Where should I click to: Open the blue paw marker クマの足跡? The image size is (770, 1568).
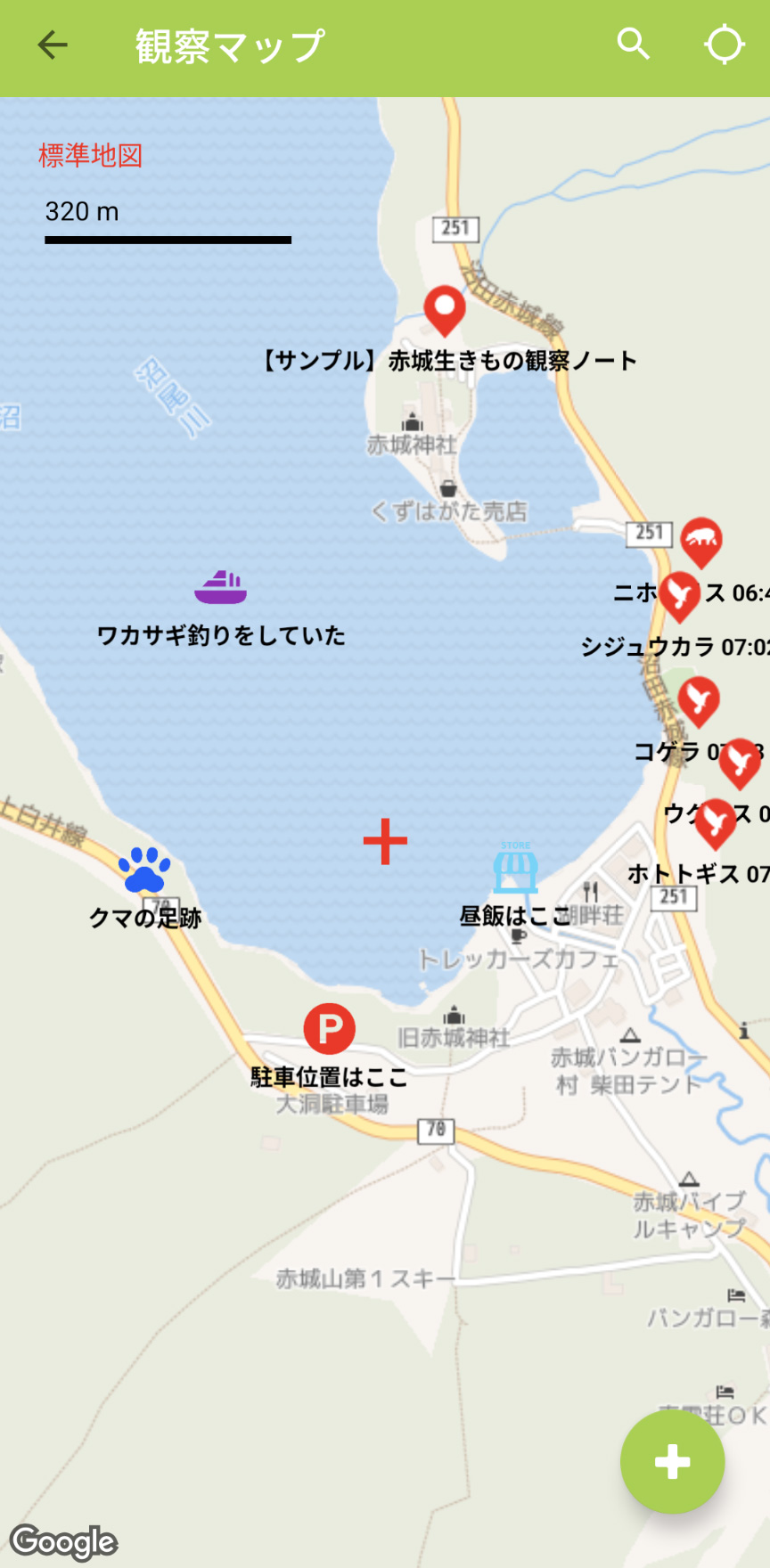pyautogui.click(x=144, y=870)
